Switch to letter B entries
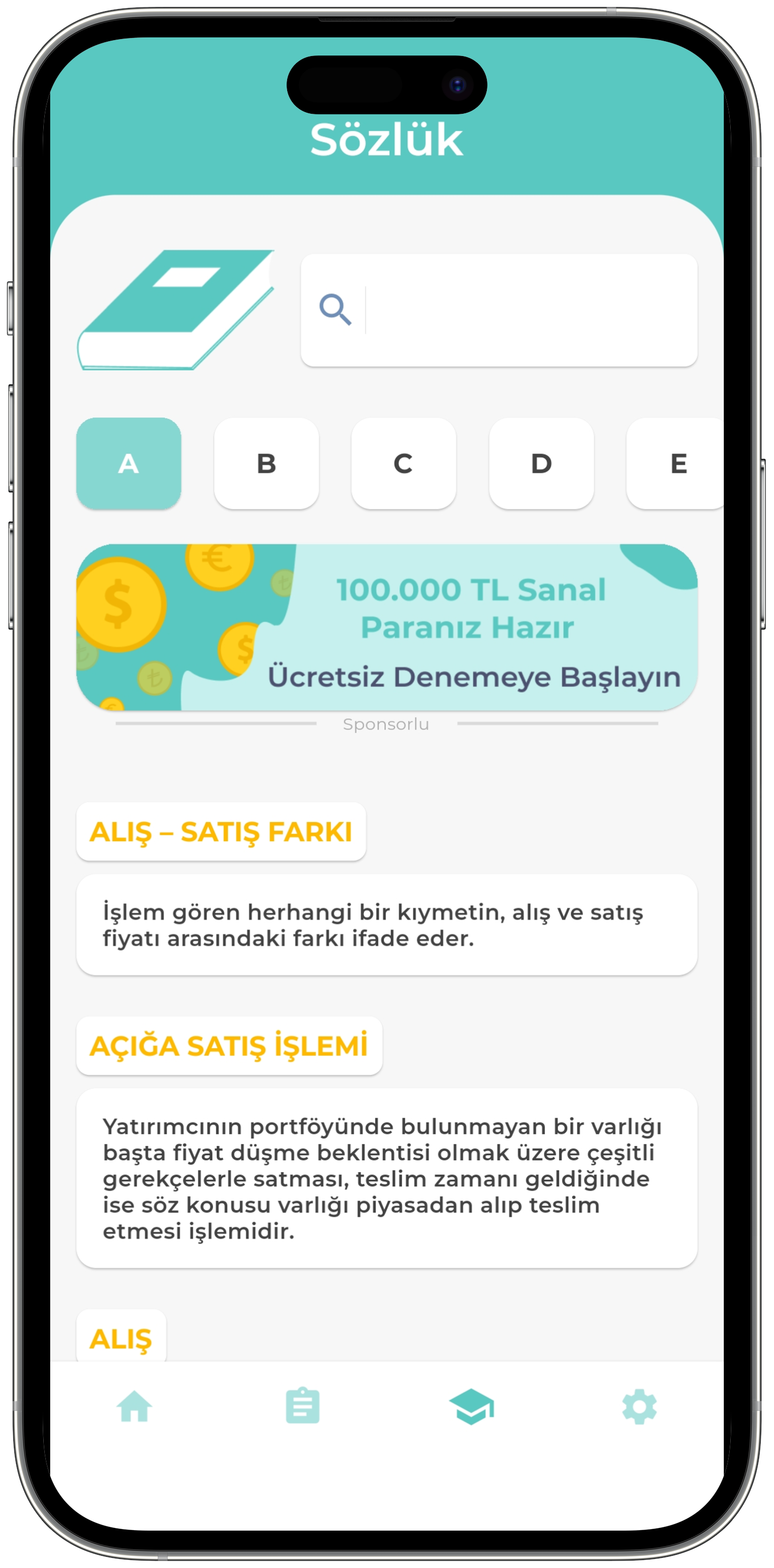This screenshot has width=774, height=1568. [266, 463]
